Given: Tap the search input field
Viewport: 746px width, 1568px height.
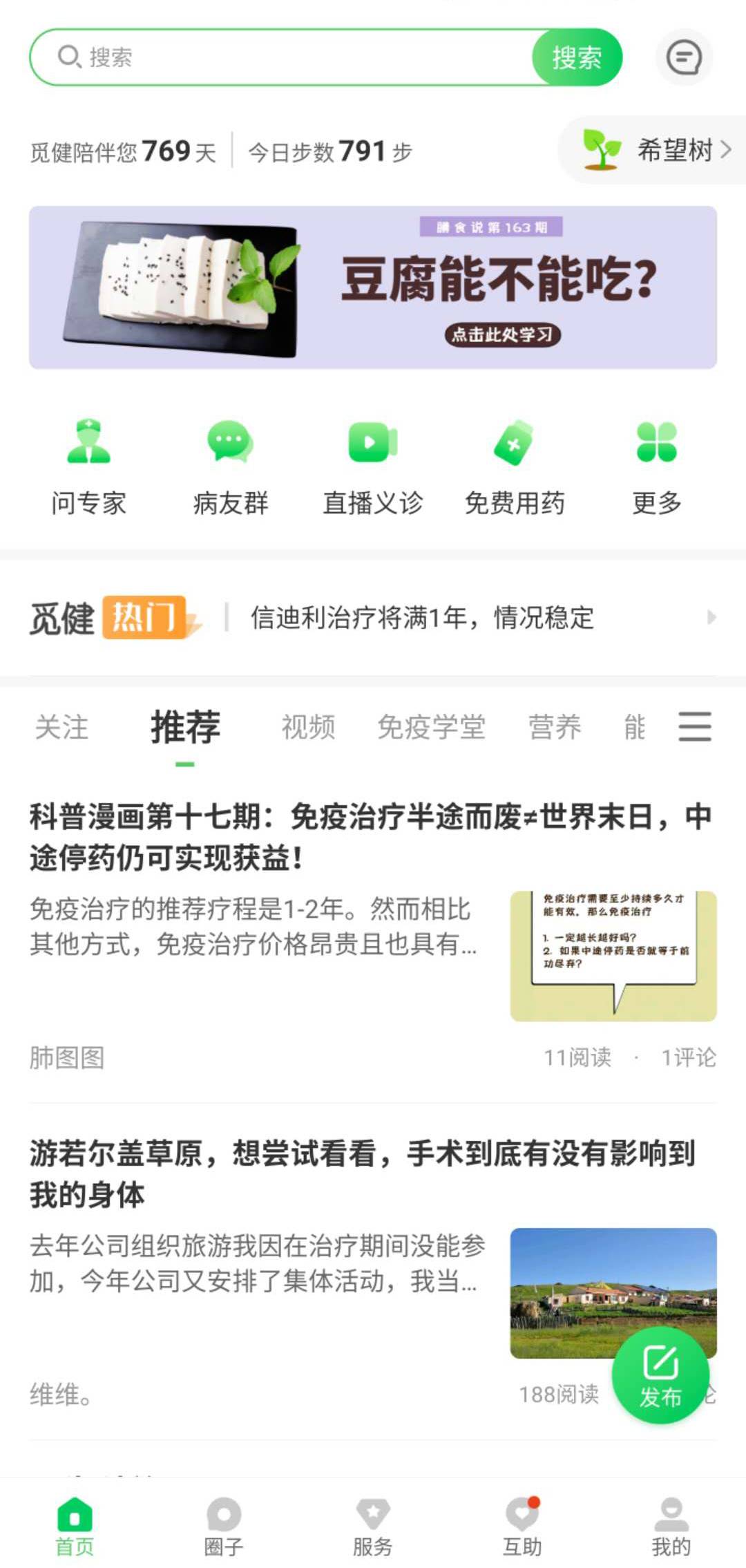Looking at the screenshot, I should click(x=290, y=57).
